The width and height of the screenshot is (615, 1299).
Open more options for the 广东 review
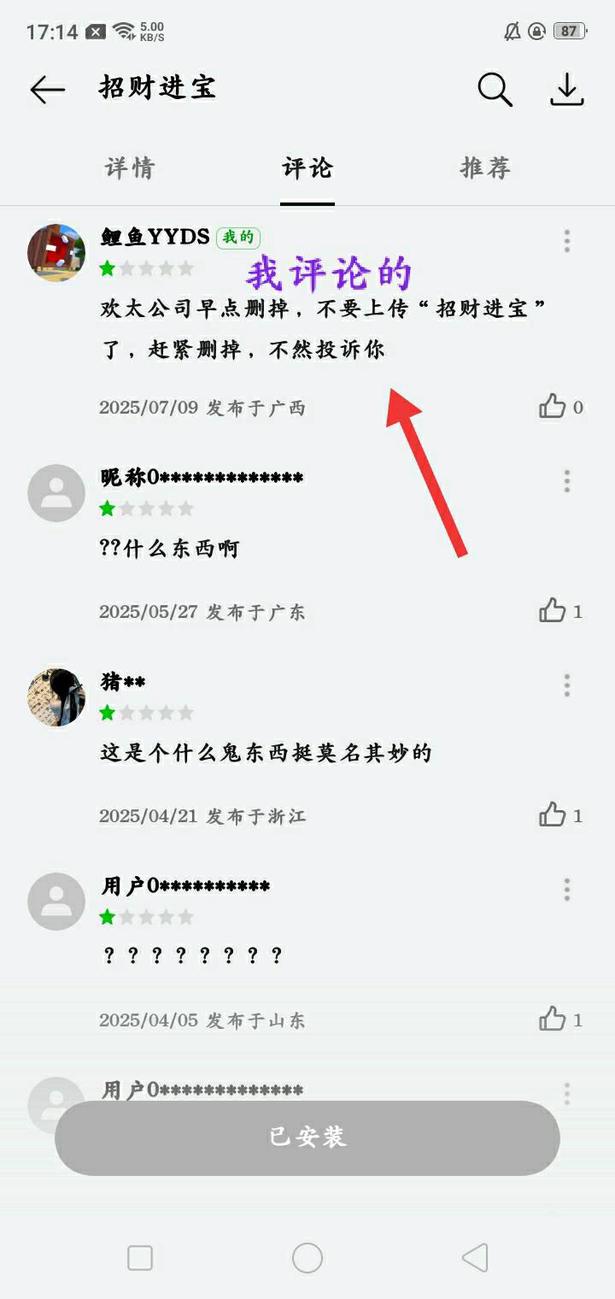pos(567,481)
